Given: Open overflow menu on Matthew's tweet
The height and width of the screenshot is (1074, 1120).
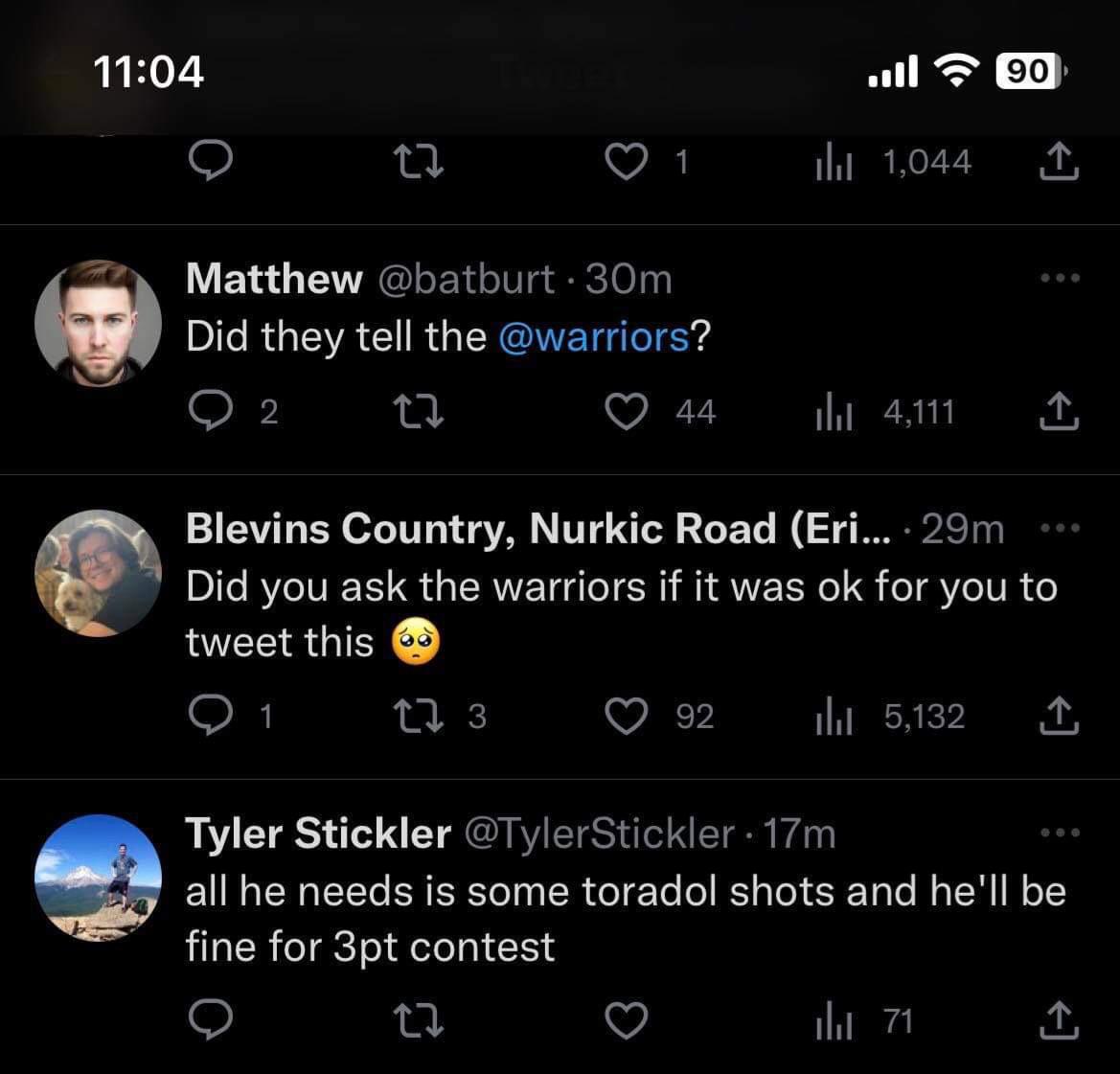Looking at the screenshot, I should 1060,278.
